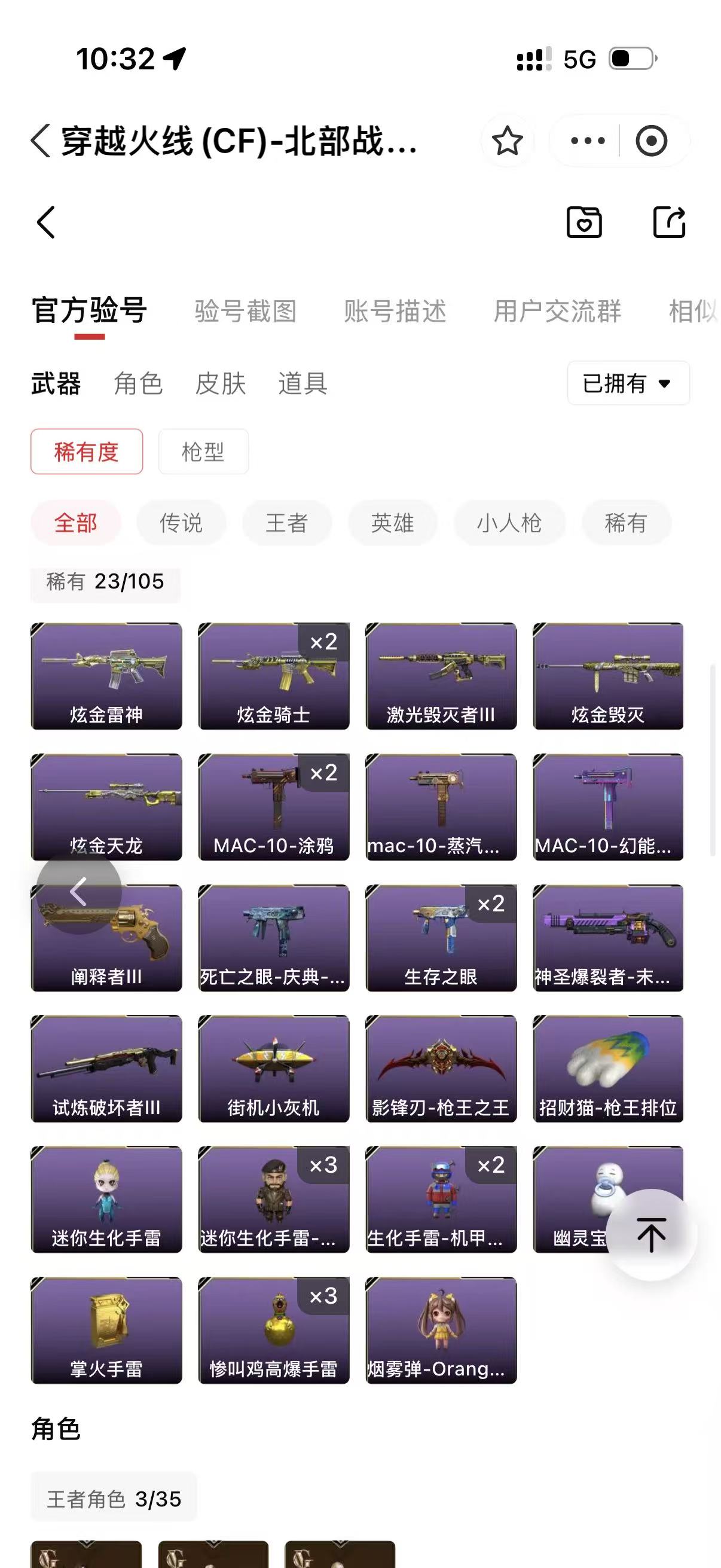Select the 角色 category

pyautogui.click(x=138, y=383)
